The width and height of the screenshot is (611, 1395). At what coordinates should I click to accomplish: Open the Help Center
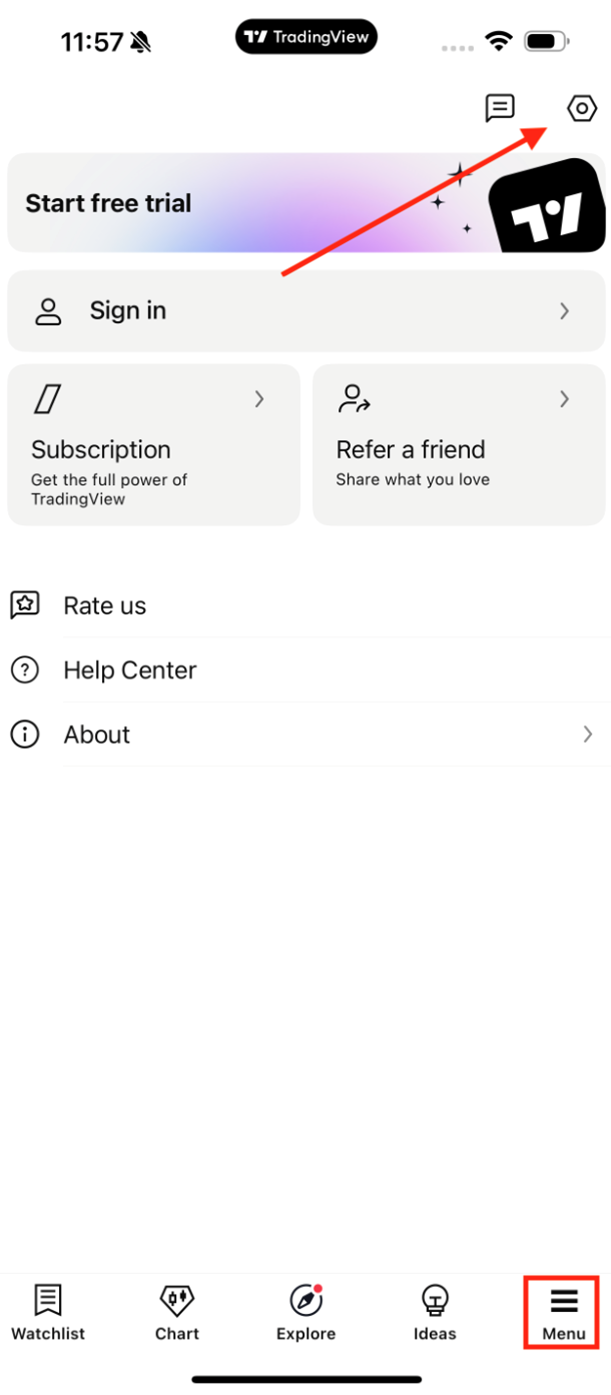[129, 670]
